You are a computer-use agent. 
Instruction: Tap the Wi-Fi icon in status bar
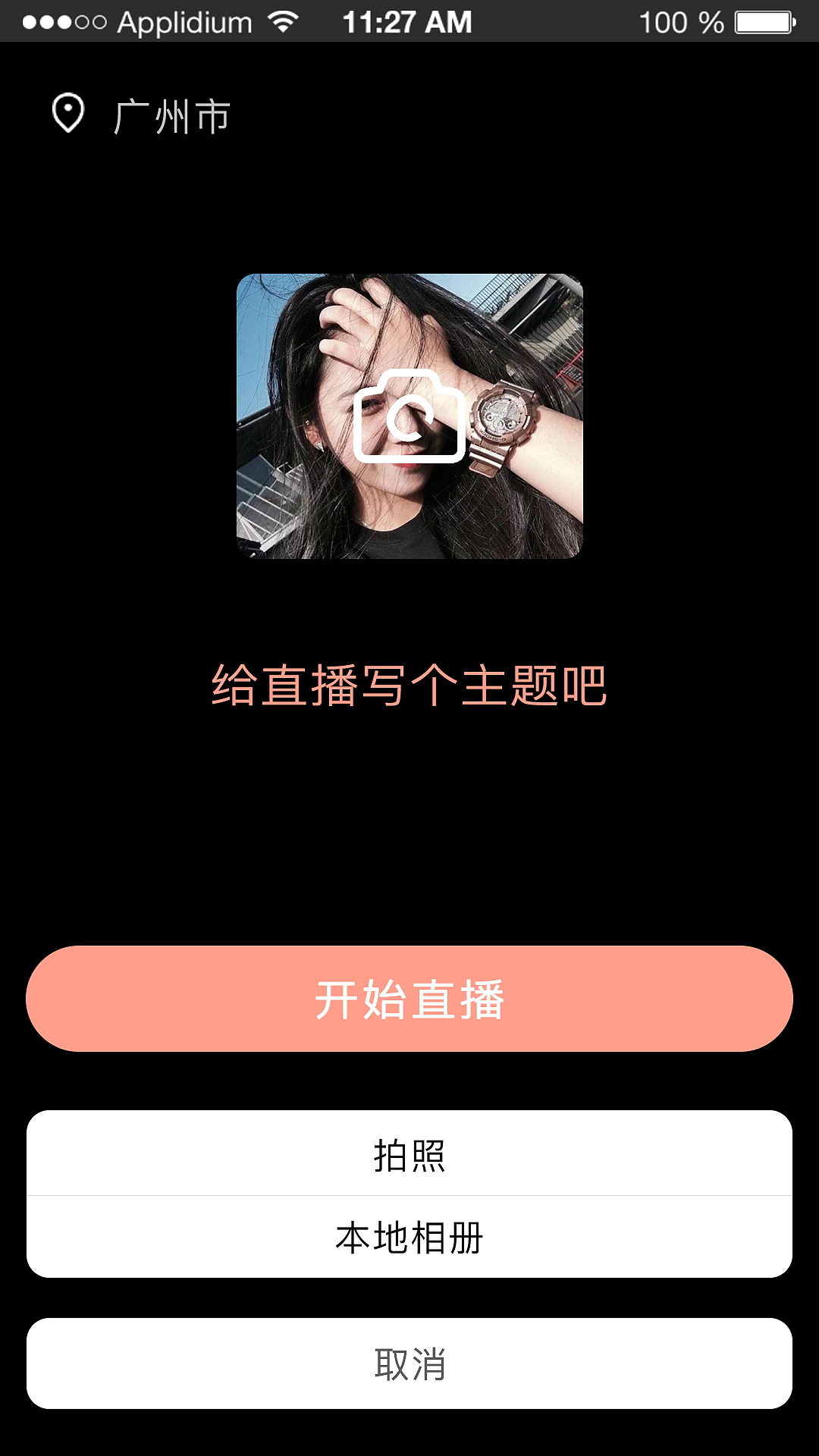coord(281,21)
